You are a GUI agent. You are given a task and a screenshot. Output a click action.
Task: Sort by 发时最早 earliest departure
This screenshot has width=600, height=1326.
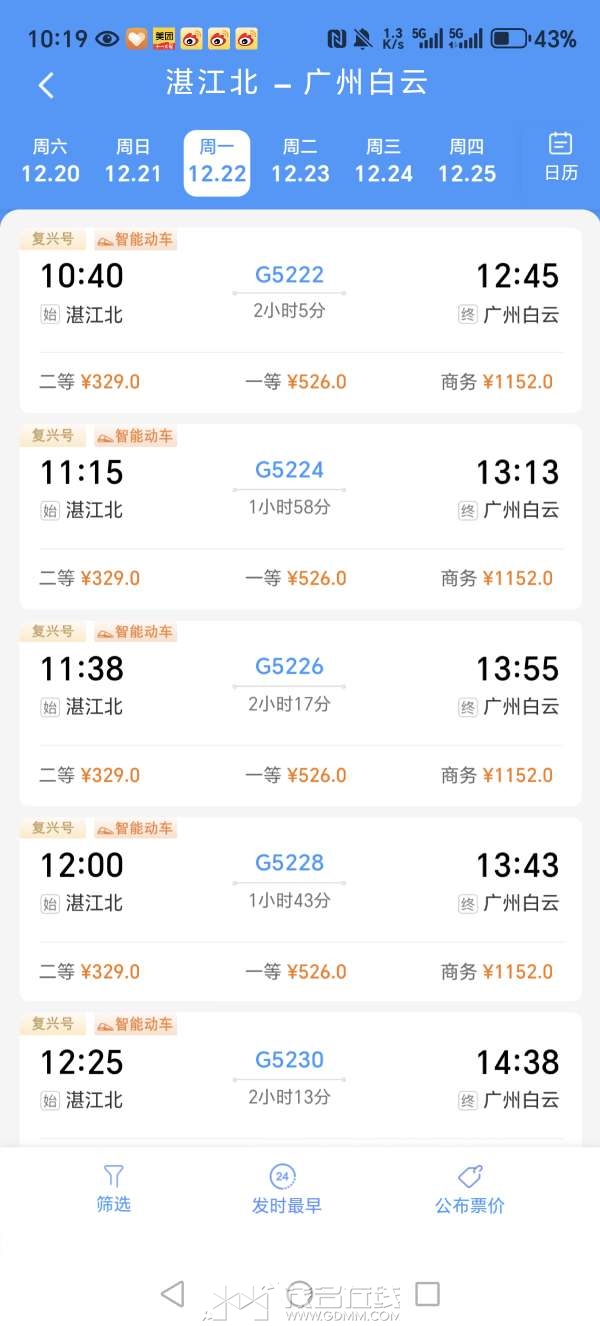point(286,1190)
